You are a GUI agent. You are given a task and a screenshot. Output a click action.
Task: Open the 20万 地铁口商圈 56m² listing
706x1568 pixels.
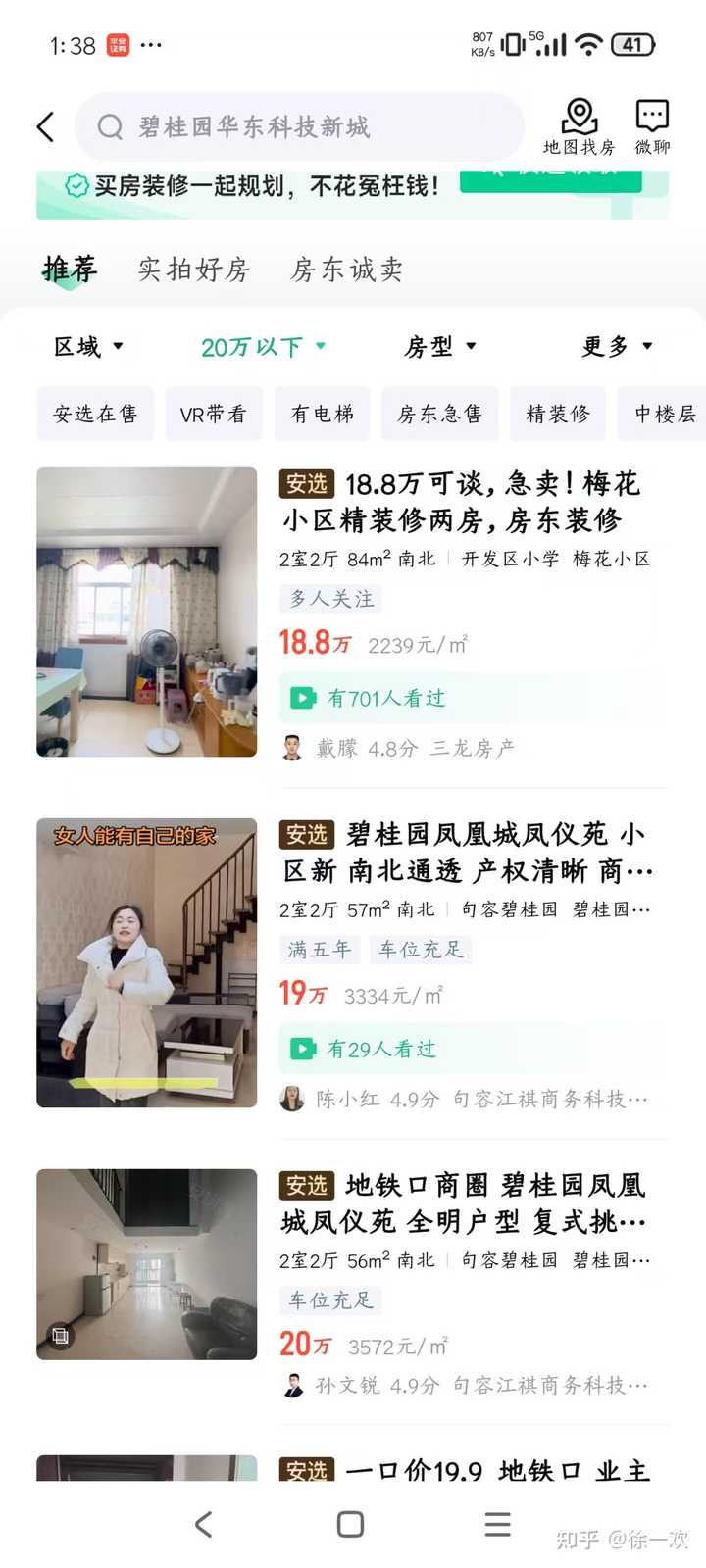point(463,1203)
